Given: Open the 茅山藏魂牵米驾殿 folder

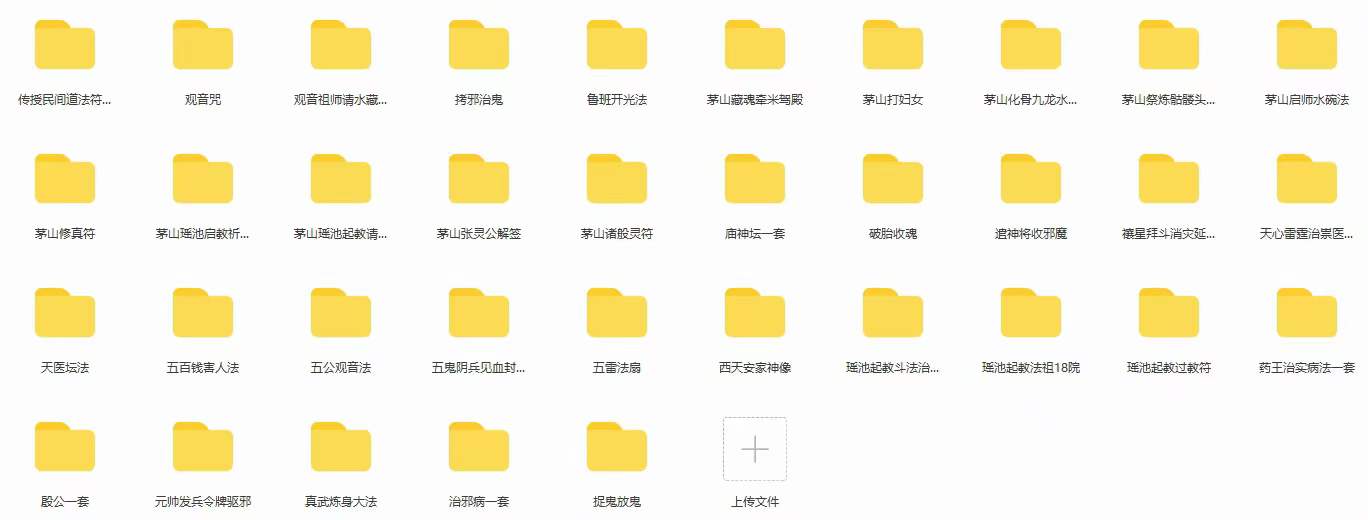Looking at the screenshot, I should tap(755, 45).
